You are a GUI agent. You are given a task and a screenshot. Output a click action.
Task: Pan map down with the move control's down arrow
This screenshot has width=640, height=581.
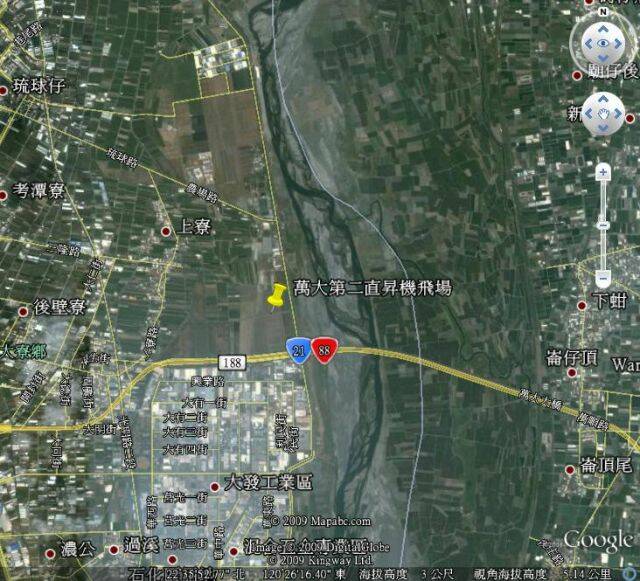pyautogui.click(x=603, y=129)
